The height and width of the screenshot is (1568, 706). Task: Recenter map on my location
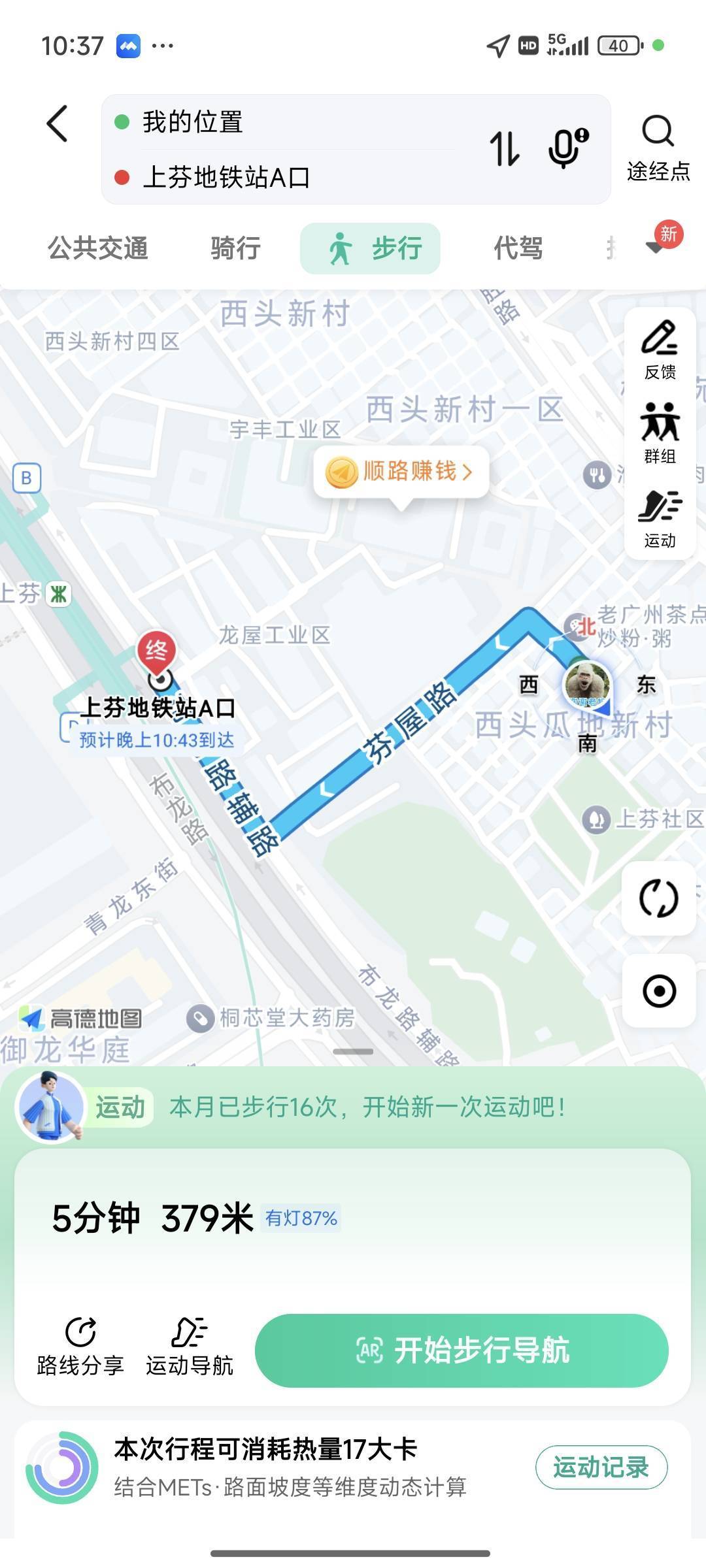pyautogui.click(x=659, y=990)
